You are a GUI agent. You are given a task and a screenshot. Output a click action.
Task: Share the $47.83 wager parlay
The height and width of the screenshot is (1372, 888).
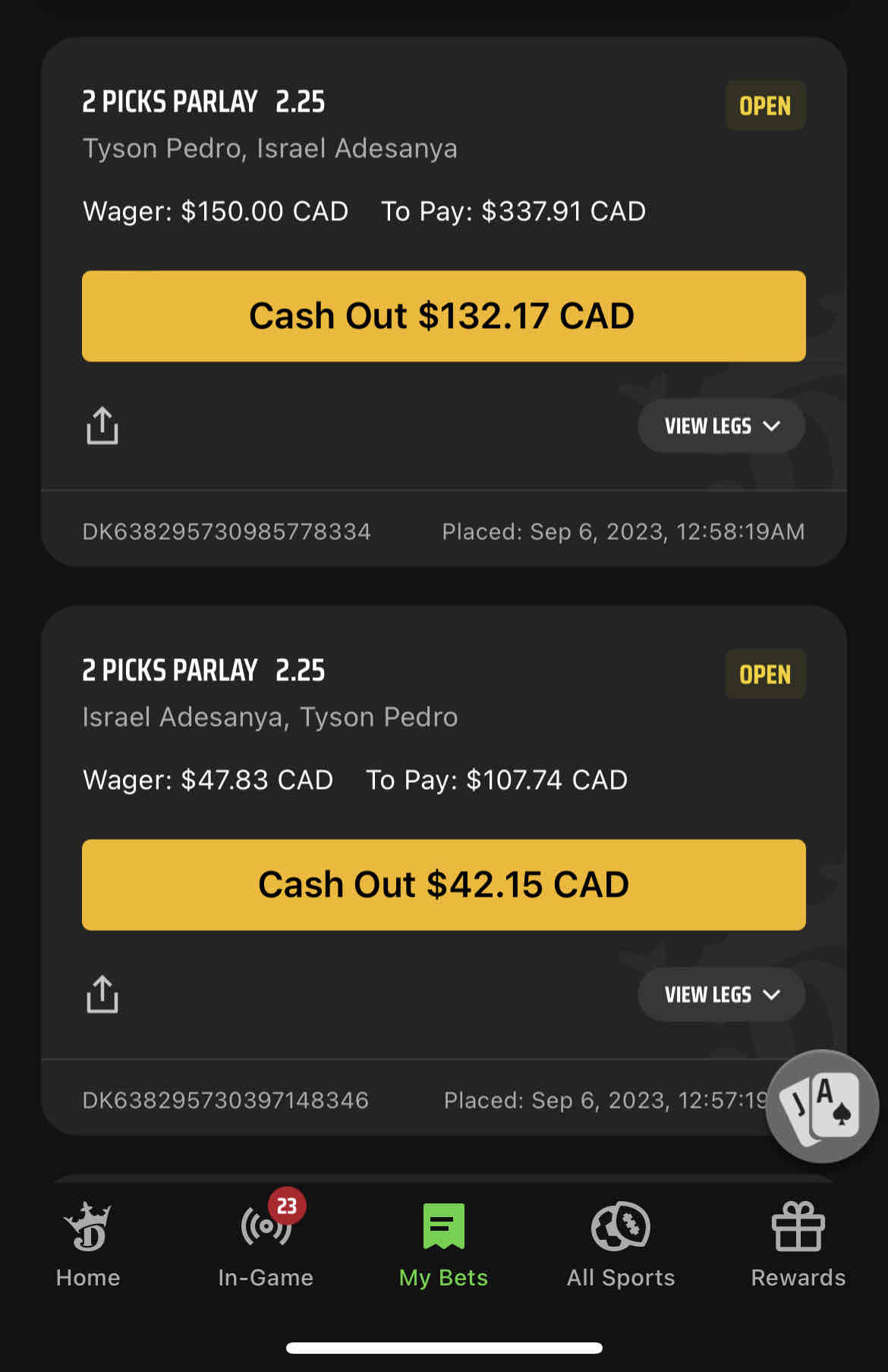click(102, 994)
